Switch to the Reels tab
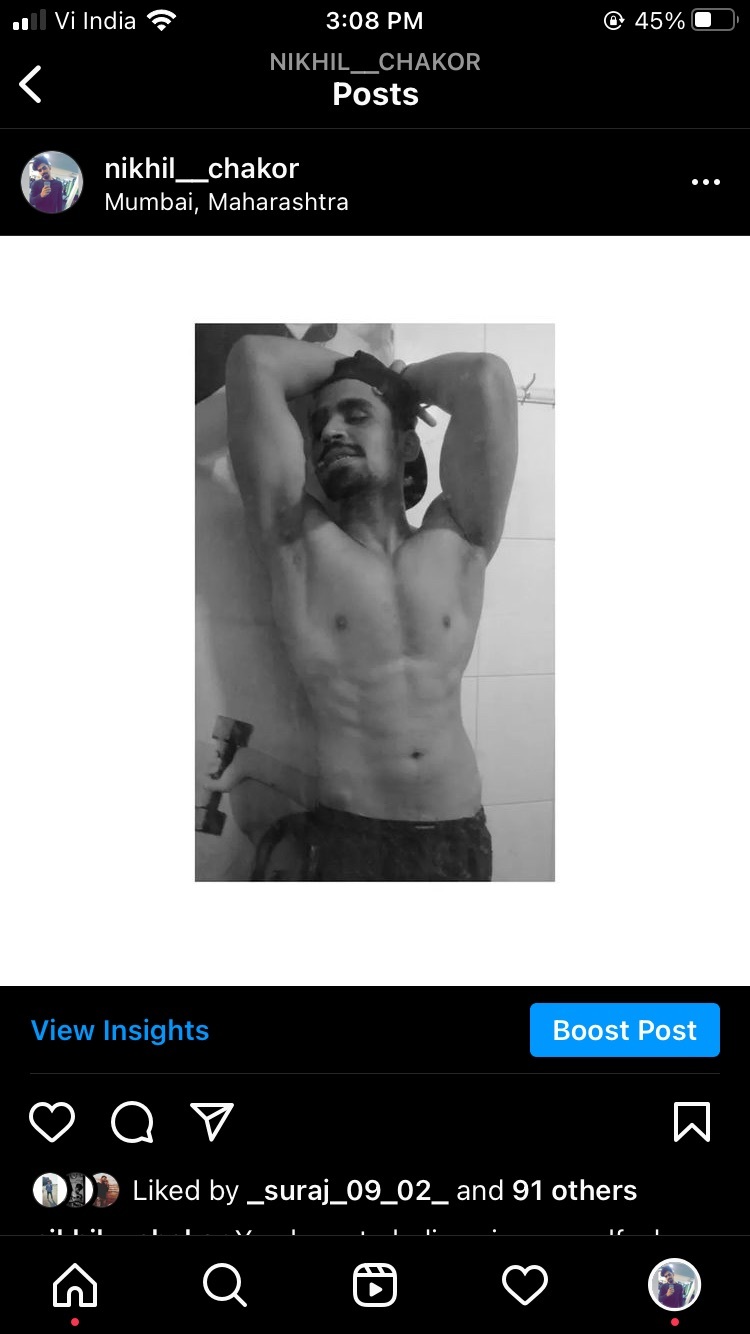 [375, 1285]
